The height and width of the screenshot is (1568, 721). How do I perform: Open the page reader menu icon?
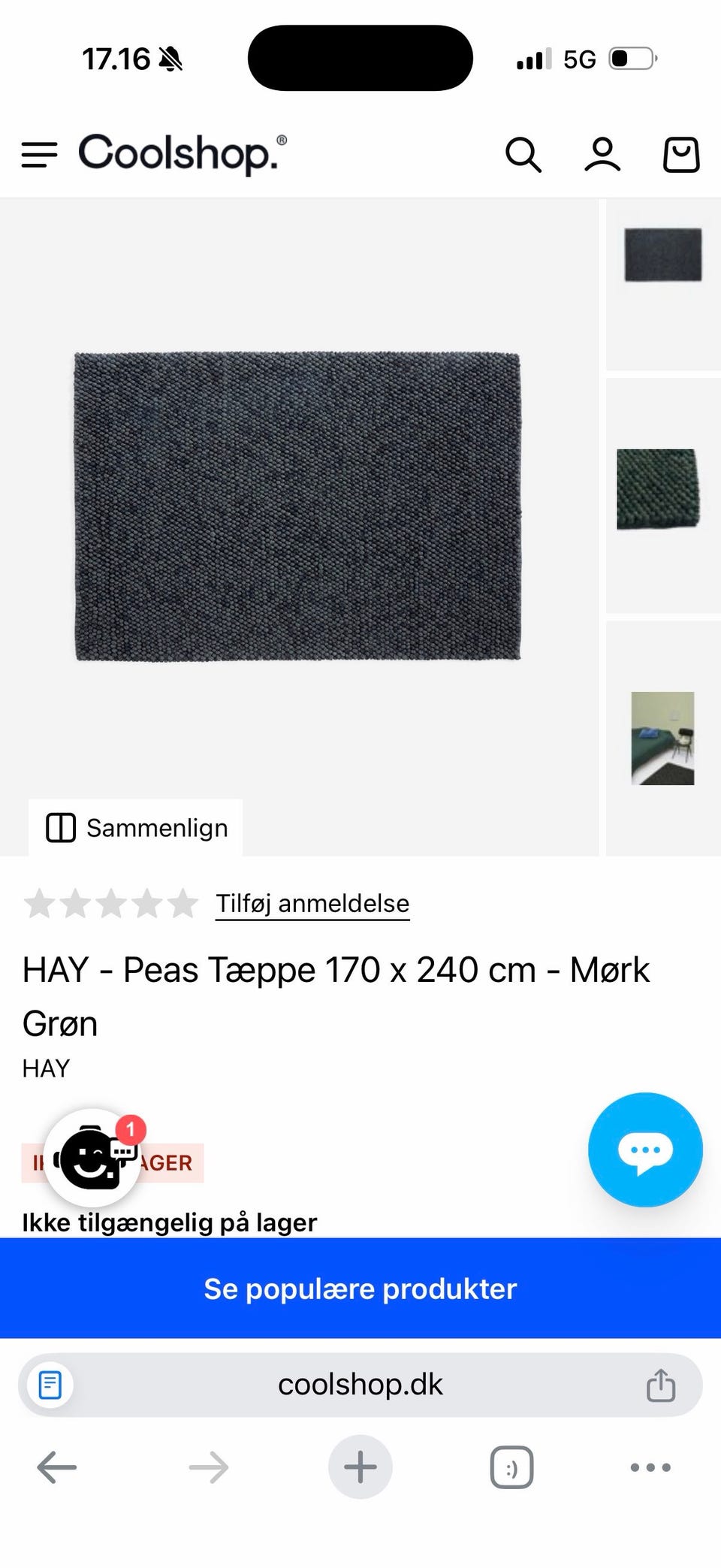pyautogui.click(x=50, y=1385)
